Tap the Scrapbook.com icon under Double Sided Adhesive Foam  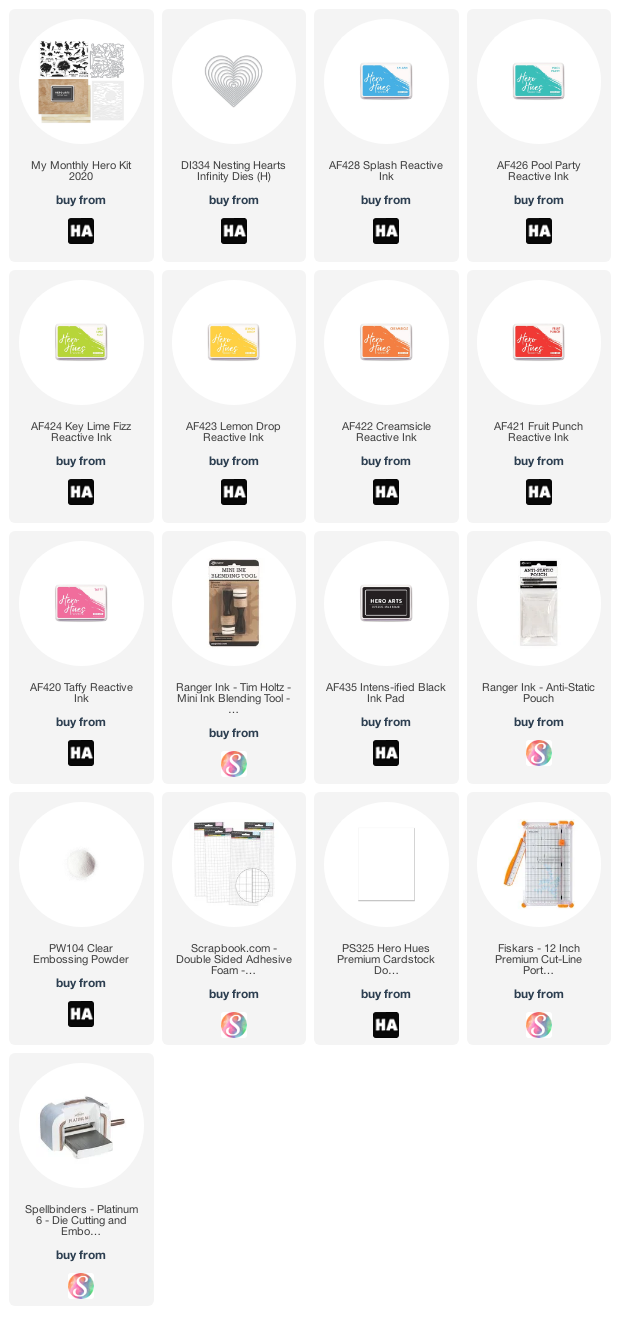(x=234, y=1025)
